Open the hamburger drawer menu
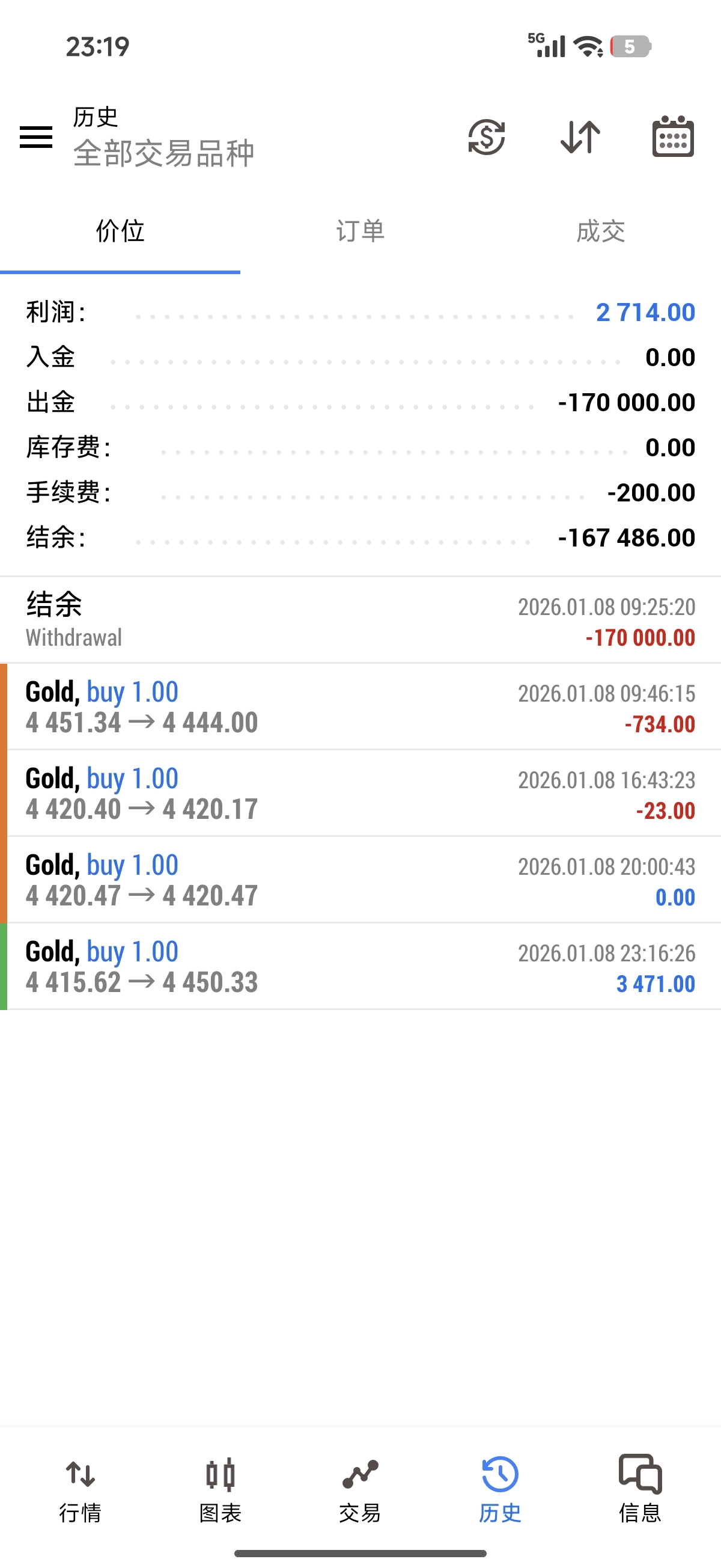Screen dimensions: 721x1568 click(36, 136)
